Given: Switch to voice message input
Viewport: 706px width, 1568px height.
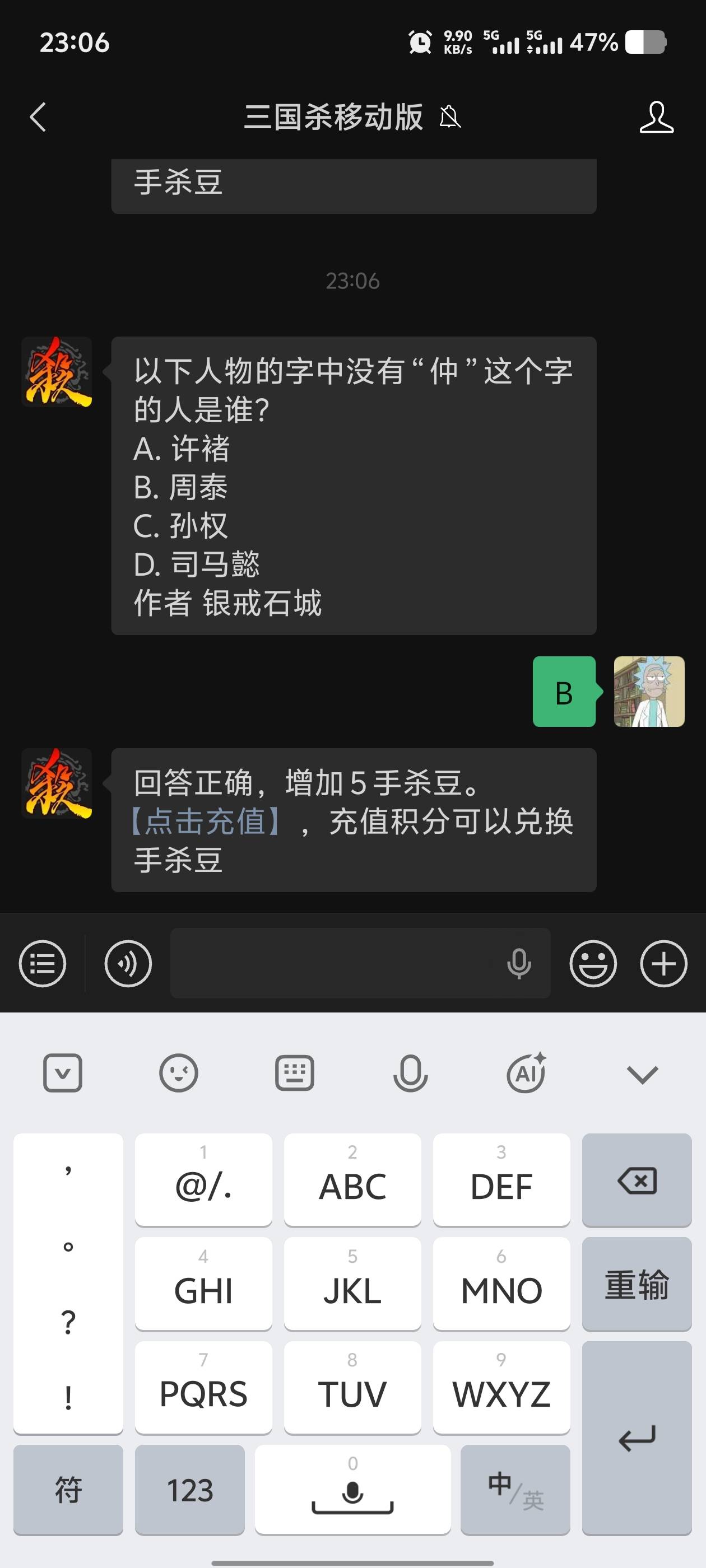Looking at the screenshot, I should [x=128, y=964].
